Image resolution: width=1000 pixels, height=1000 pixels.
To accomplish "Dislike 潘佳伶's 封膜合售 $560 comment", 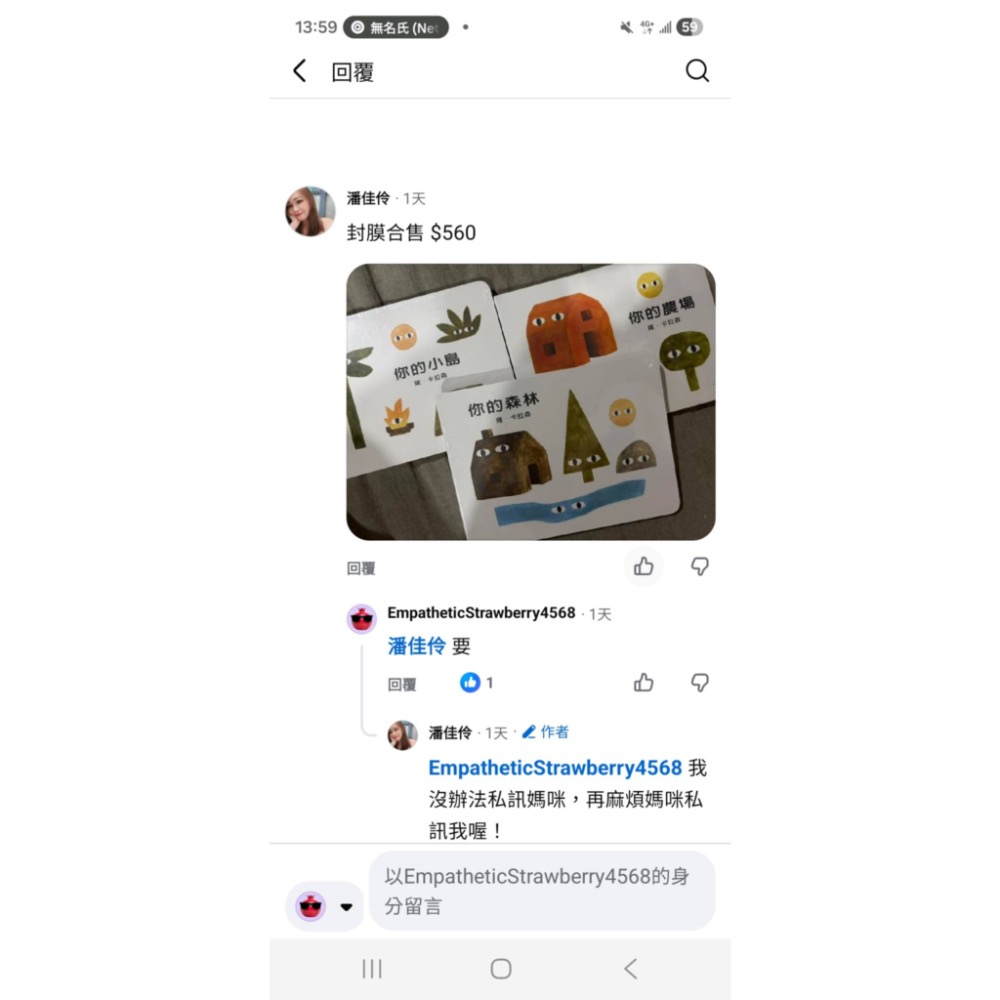I will click(x=700, y=567).
